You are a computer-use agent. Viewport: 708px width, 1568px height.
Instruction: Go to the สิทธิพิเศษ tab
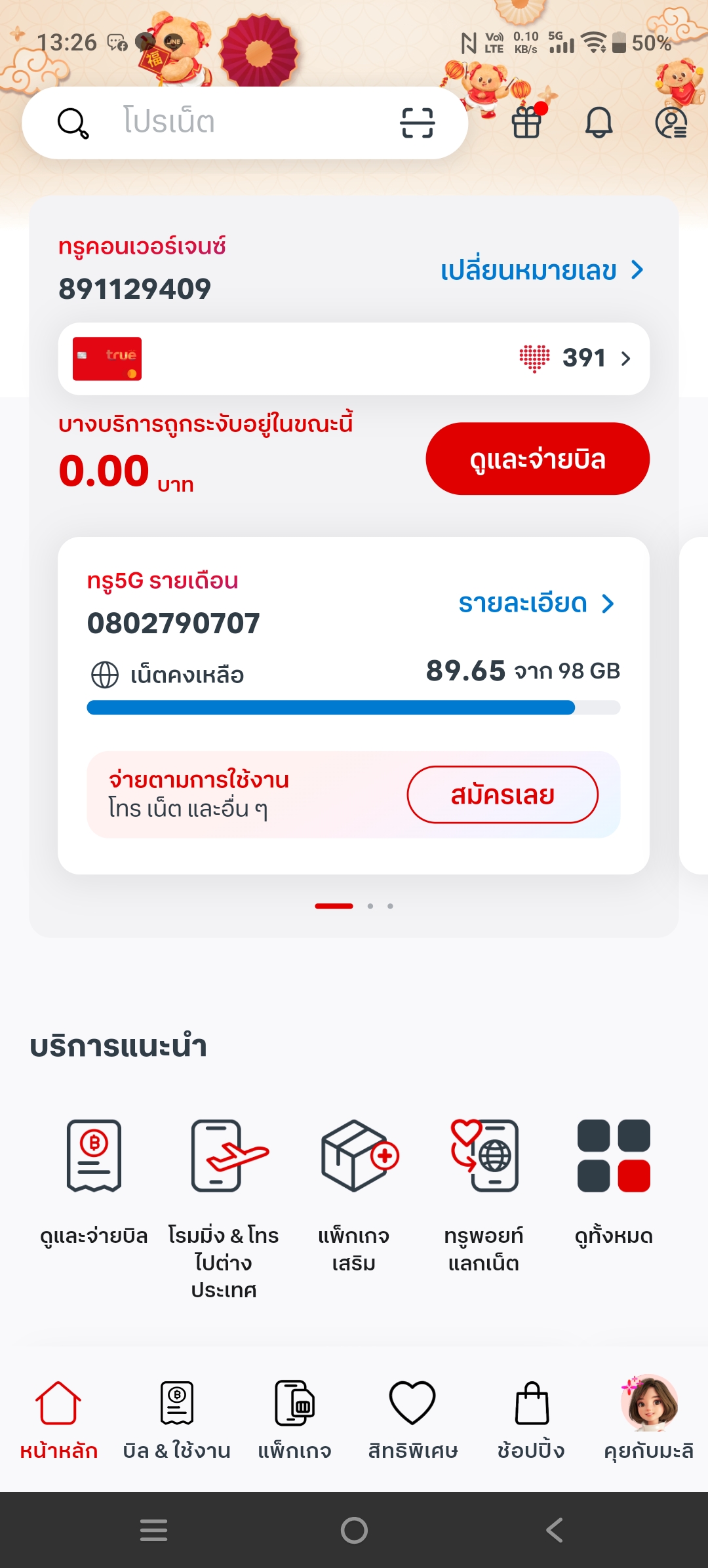pyautogui.click(x=412, y=1420)
